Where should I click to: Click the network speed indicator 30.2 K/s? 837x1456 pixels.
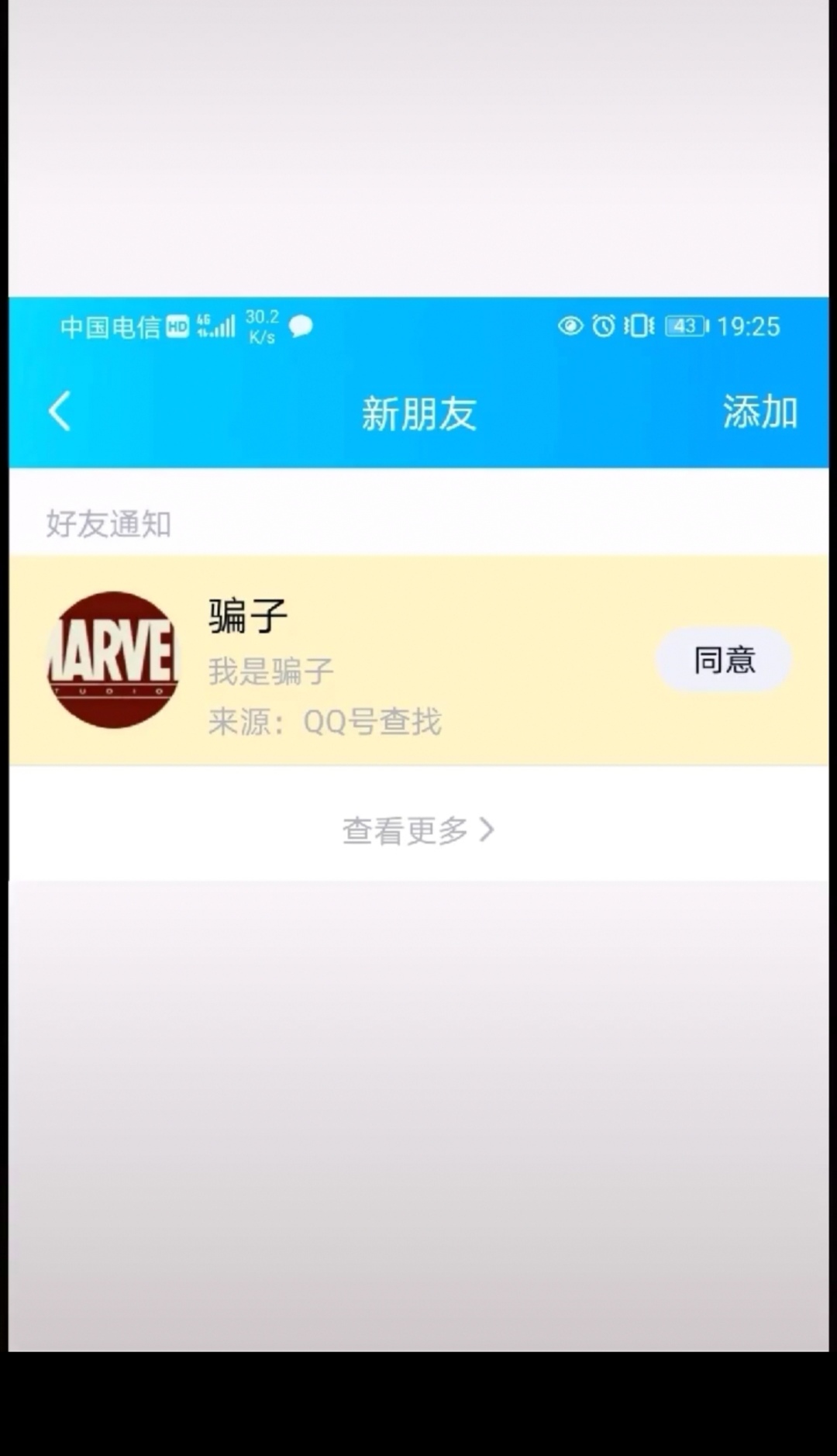pos(260,326)
